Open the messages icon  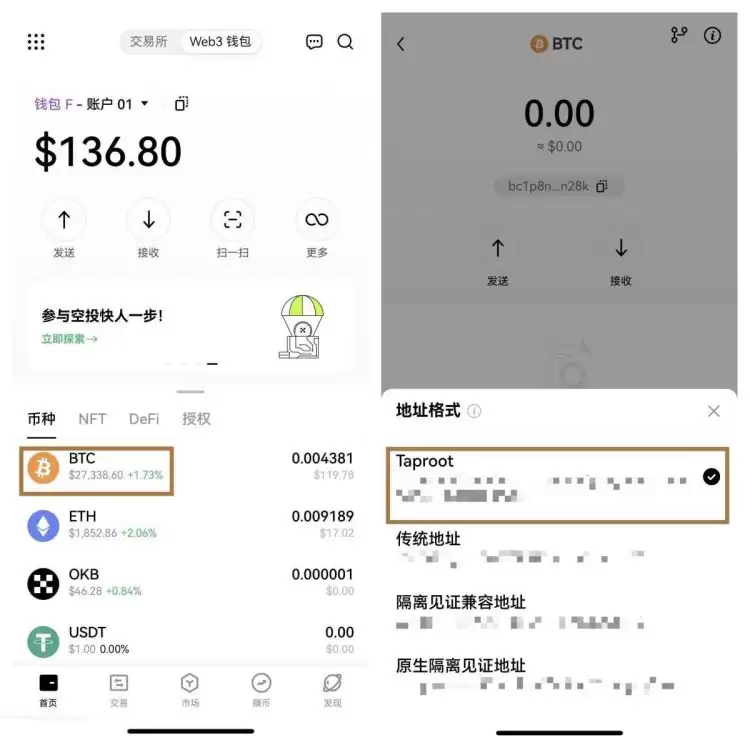tap(314, 42)
